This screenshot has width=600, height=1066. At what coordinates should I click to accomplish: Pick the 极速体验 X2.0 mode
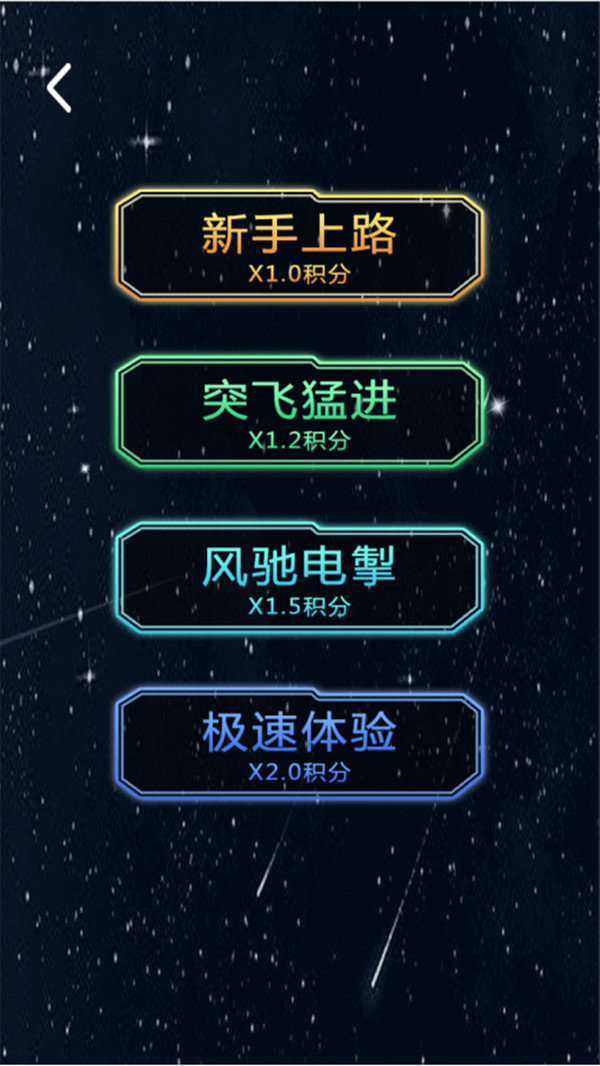[300, 745]
